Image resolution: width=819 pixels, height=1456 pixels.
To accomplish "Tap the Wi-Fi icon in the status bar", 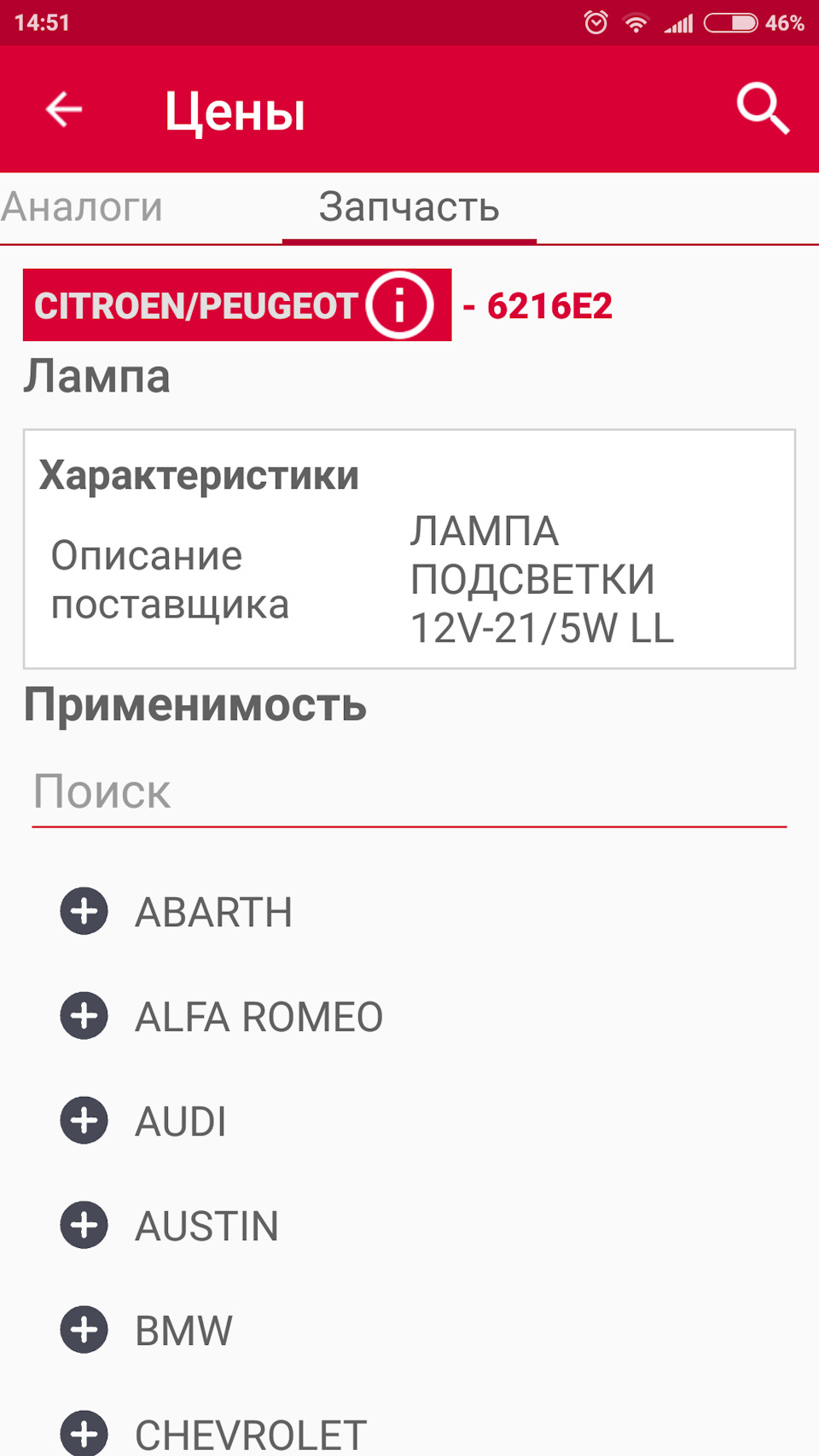I will 635,23.
